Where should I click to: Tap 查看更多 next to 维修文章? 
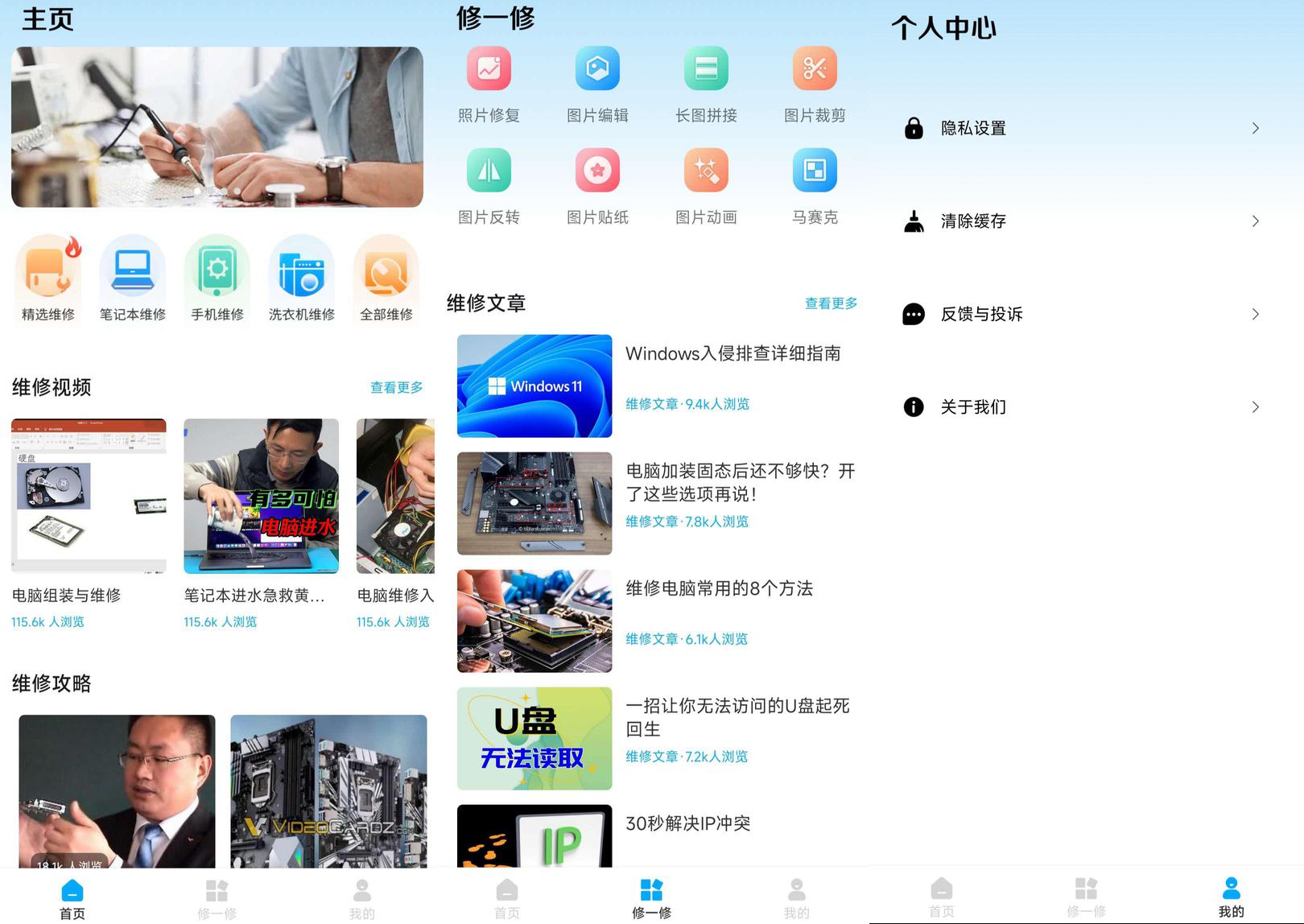(x=831, y=303)
